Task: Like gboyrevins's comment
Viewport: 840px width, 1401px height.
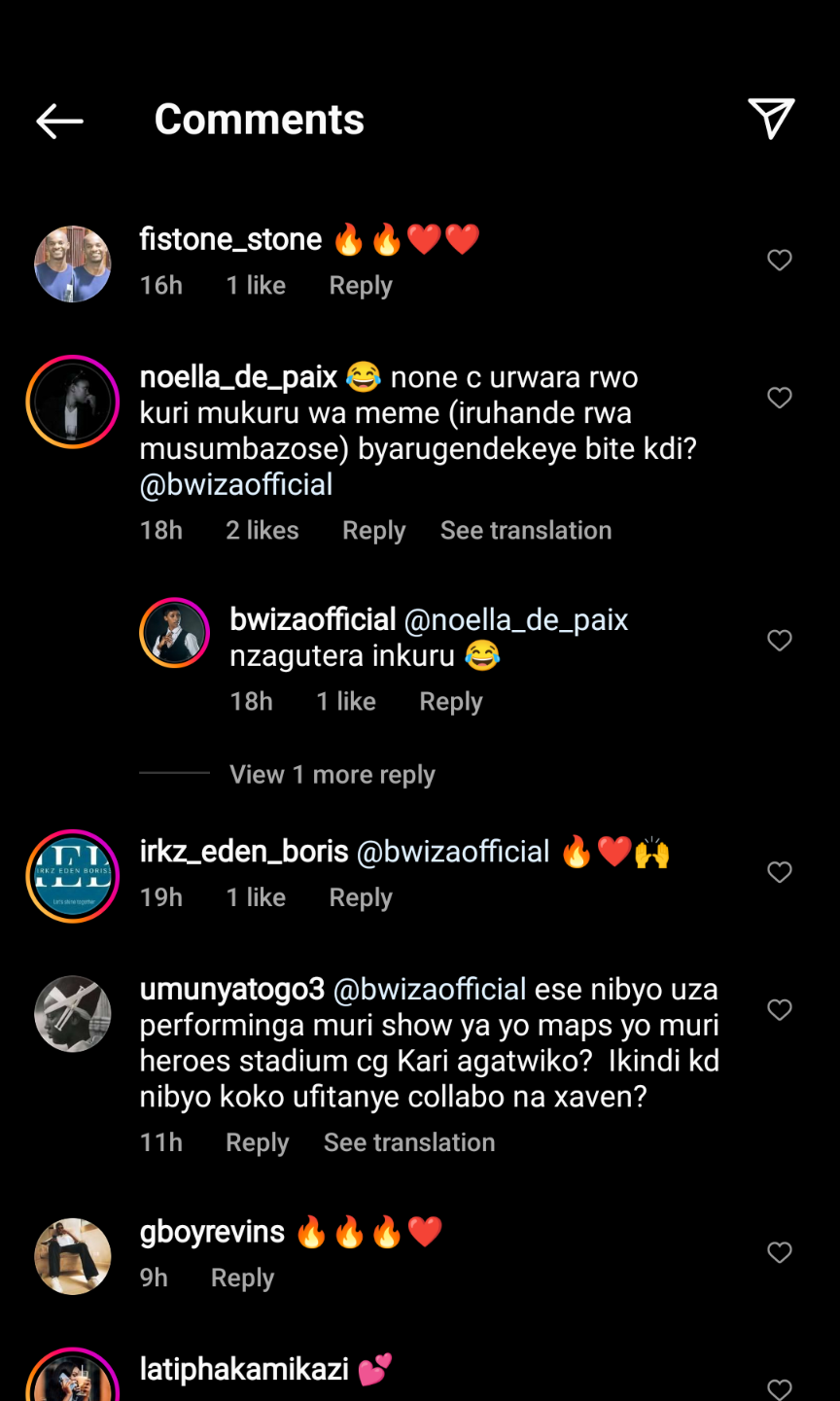Action: pyautogui.click(x=780, y=1252)
